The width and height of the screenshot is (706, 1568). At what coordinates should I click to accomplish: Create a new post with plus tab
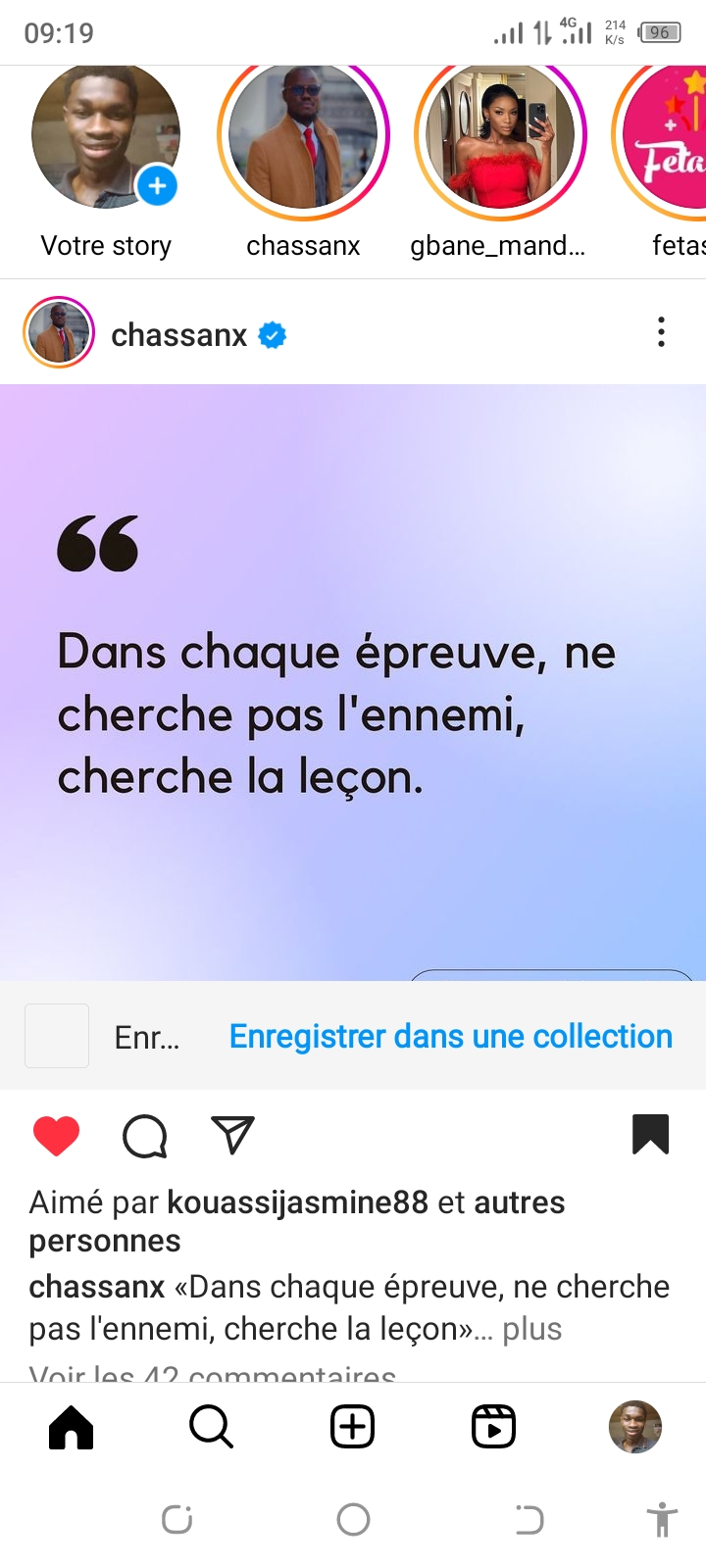pyautogui.click(x=353, y=1427)
